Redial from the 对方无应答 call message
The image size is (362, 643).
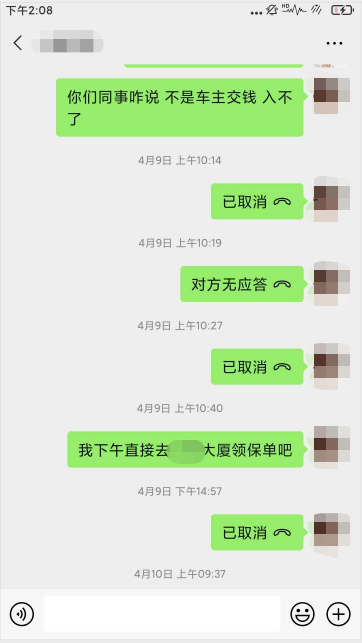tap(242, 284)
